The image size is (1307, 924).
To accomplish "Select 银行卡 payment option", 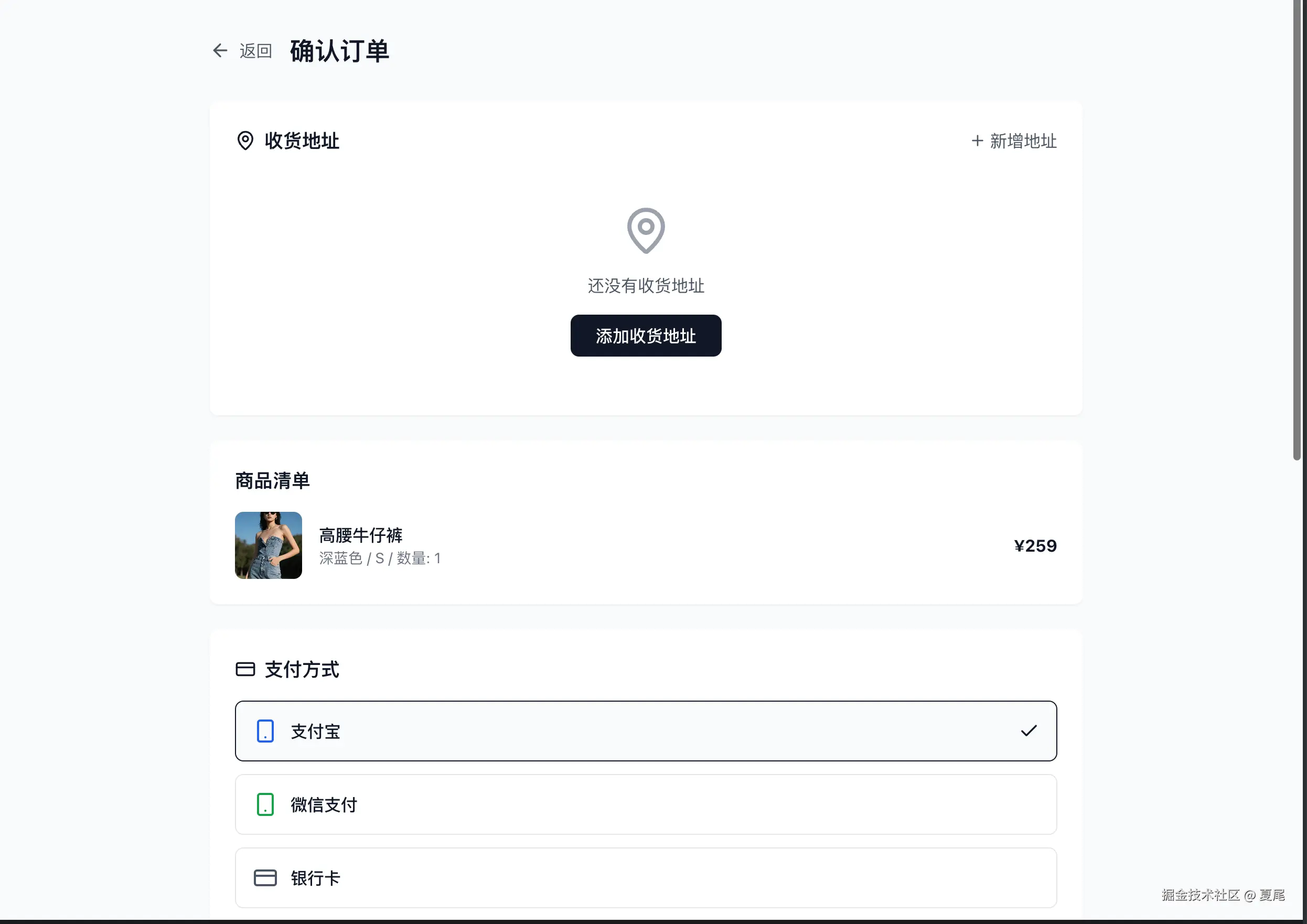I will pyautogui.click(x=646, y=877).
